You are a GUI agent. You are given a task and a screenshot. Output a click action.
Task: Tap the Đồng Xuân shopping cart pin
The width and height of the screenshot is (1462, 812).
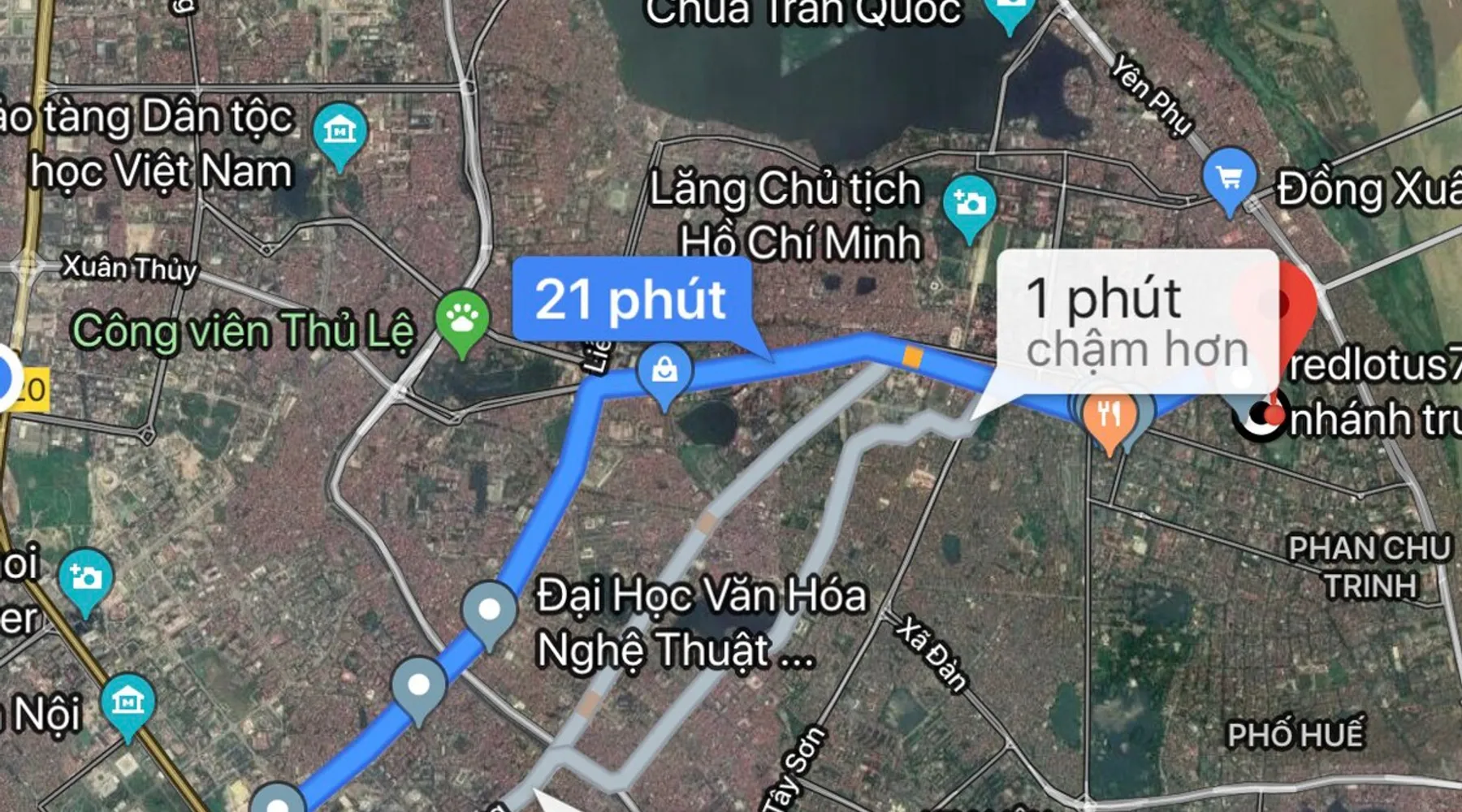tap(1230, 178)
